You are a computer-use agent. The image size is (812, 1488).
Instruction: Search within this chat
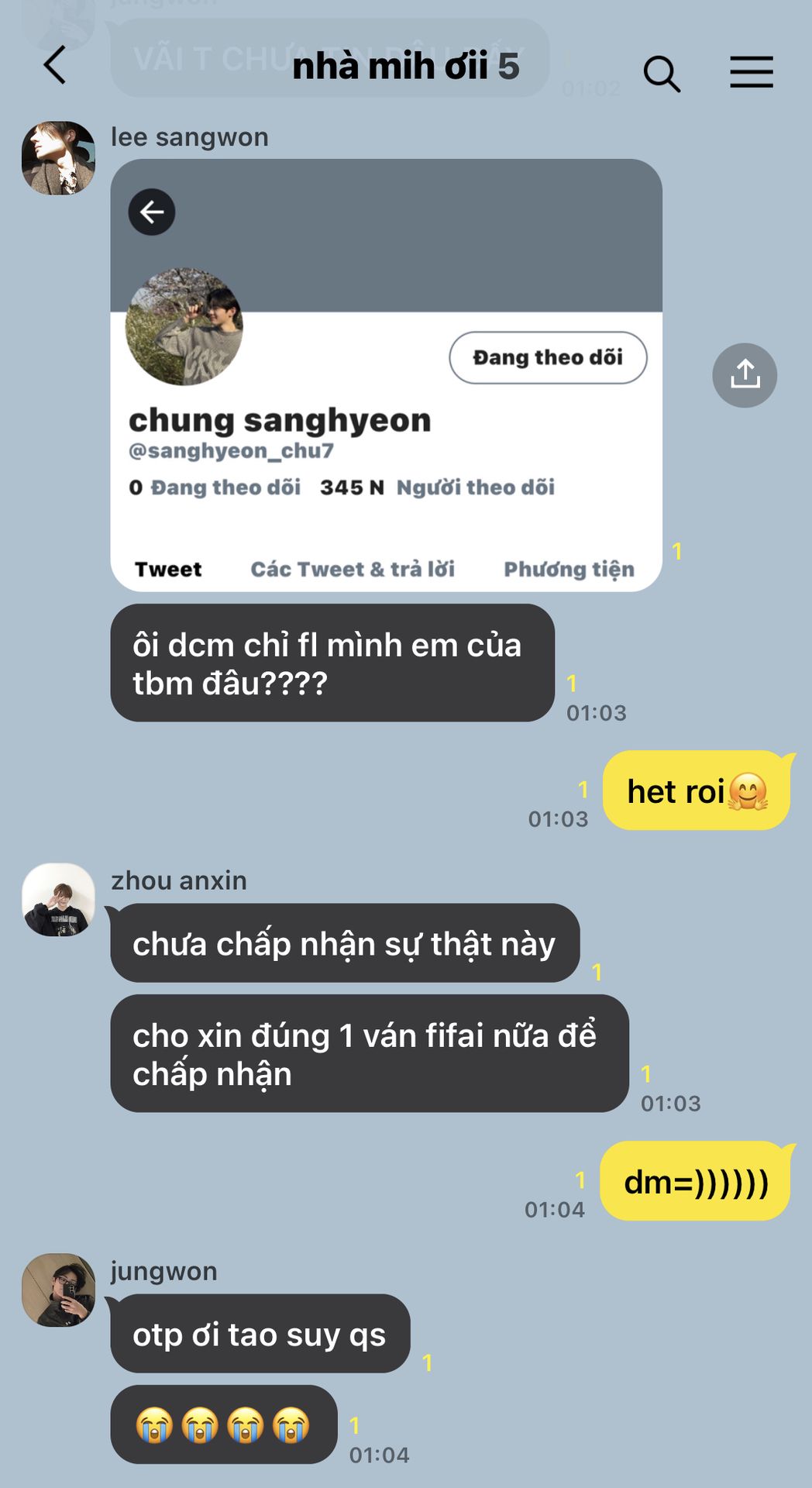[662, 73]
